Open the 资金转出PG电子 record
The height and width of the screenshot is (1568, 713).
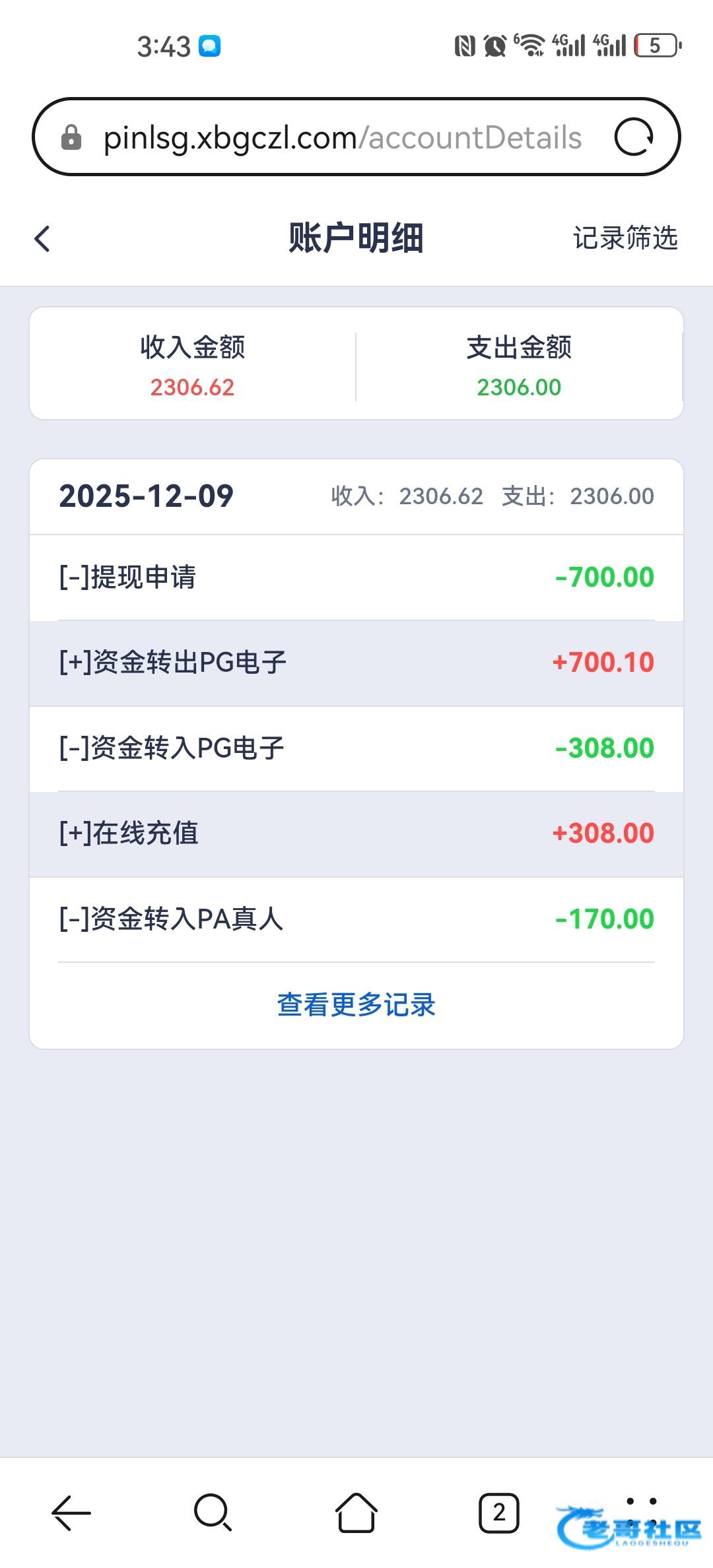[x=356, y=663]
